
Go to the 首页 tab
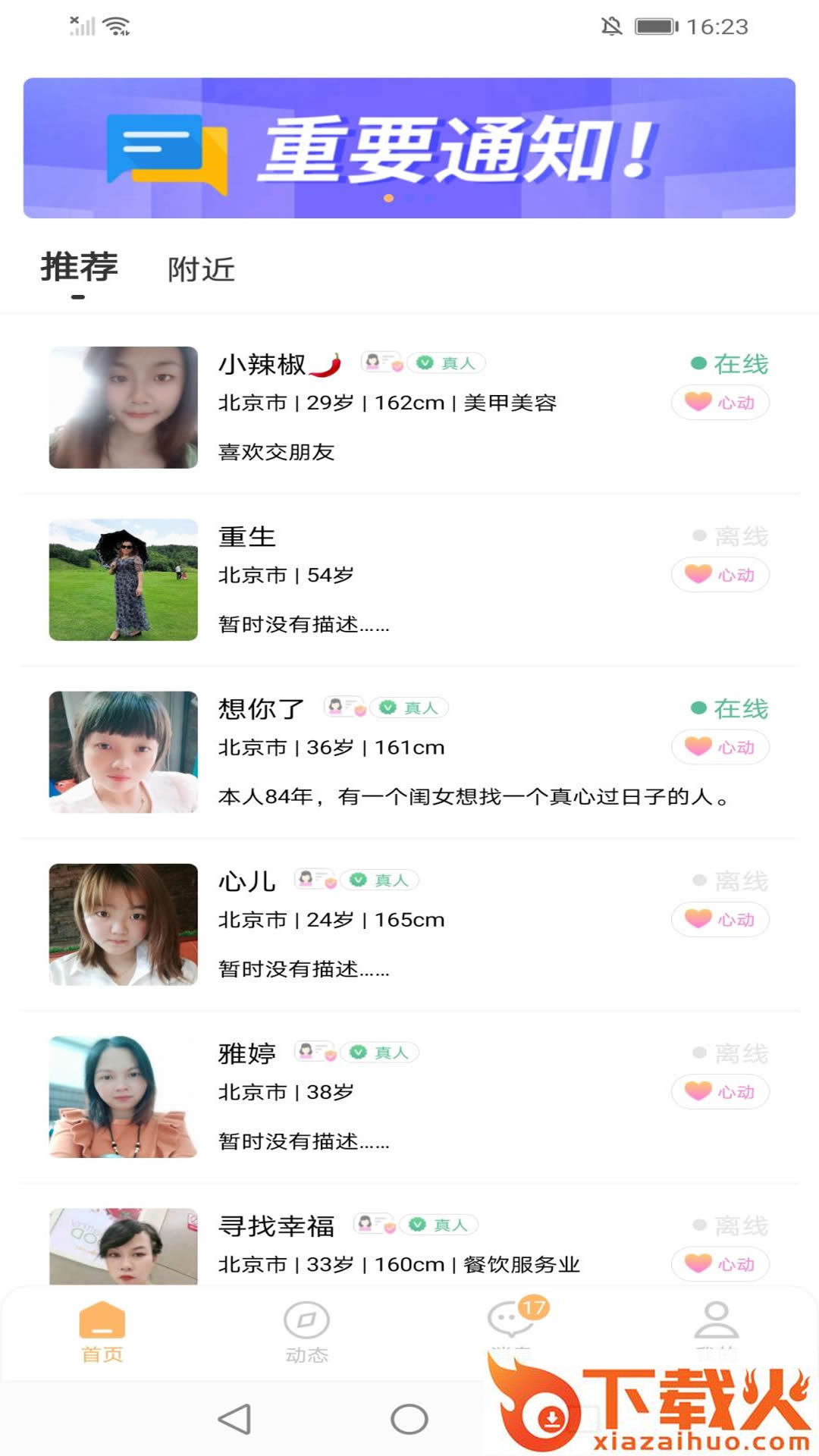pyautogui.click(x=102, y=1332)
